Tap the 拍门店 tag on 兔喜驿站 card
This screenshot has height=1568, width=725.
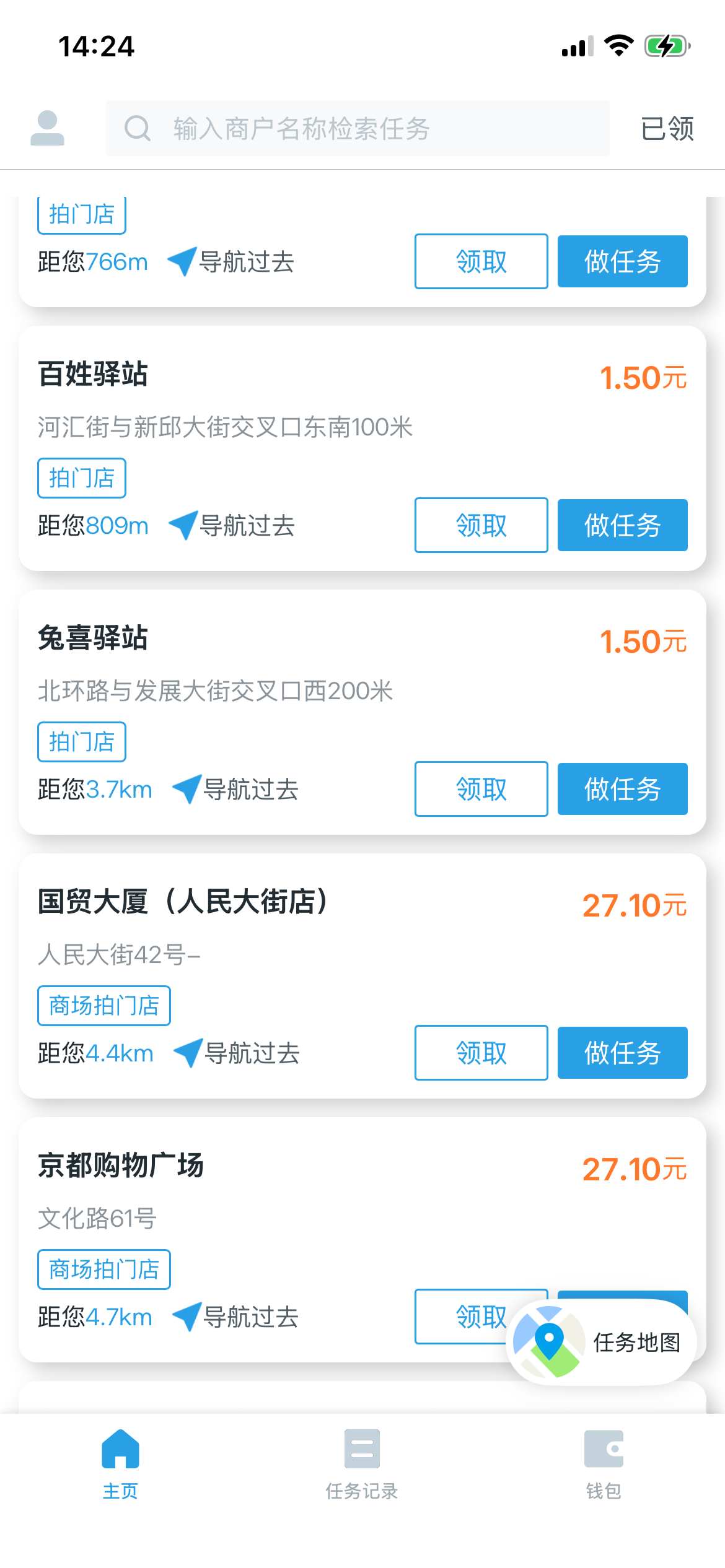[81, 741]
